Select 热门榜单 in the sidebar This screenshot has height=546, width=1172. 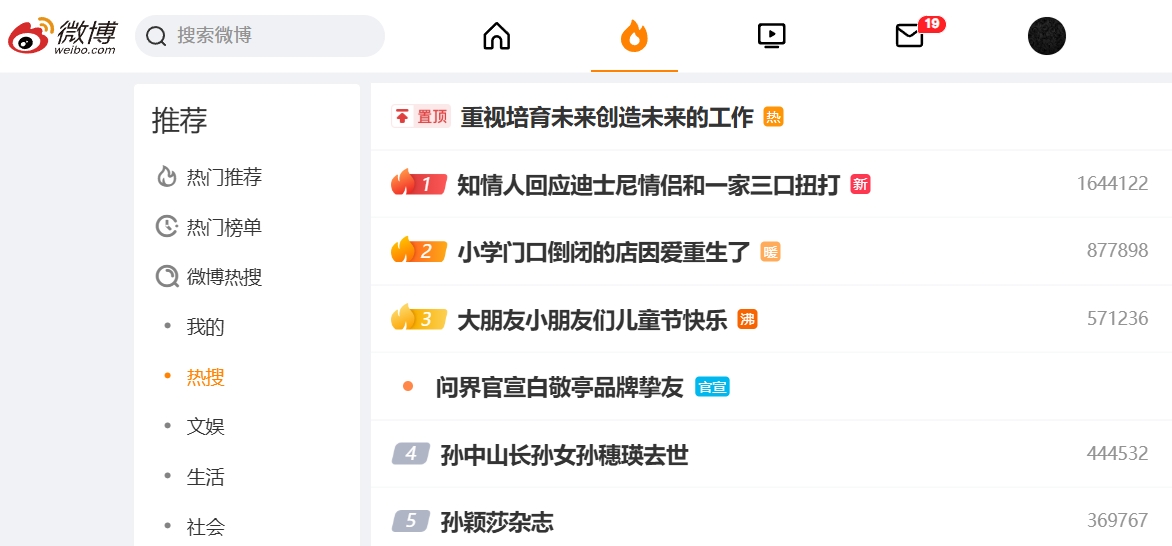pyautogui.click(x=224, y=227)
